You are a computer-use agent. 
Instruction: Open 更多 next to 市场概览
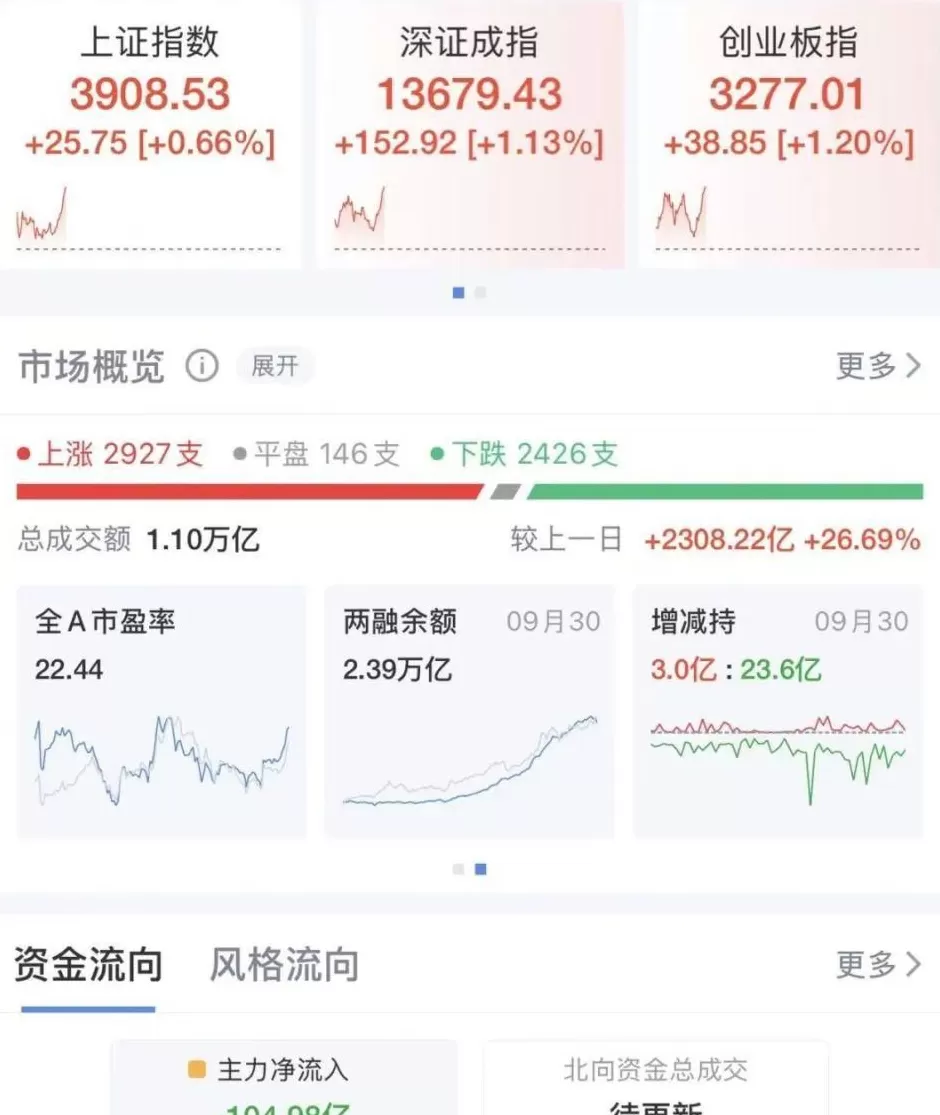pyautogui.click(x=880, y=366)
